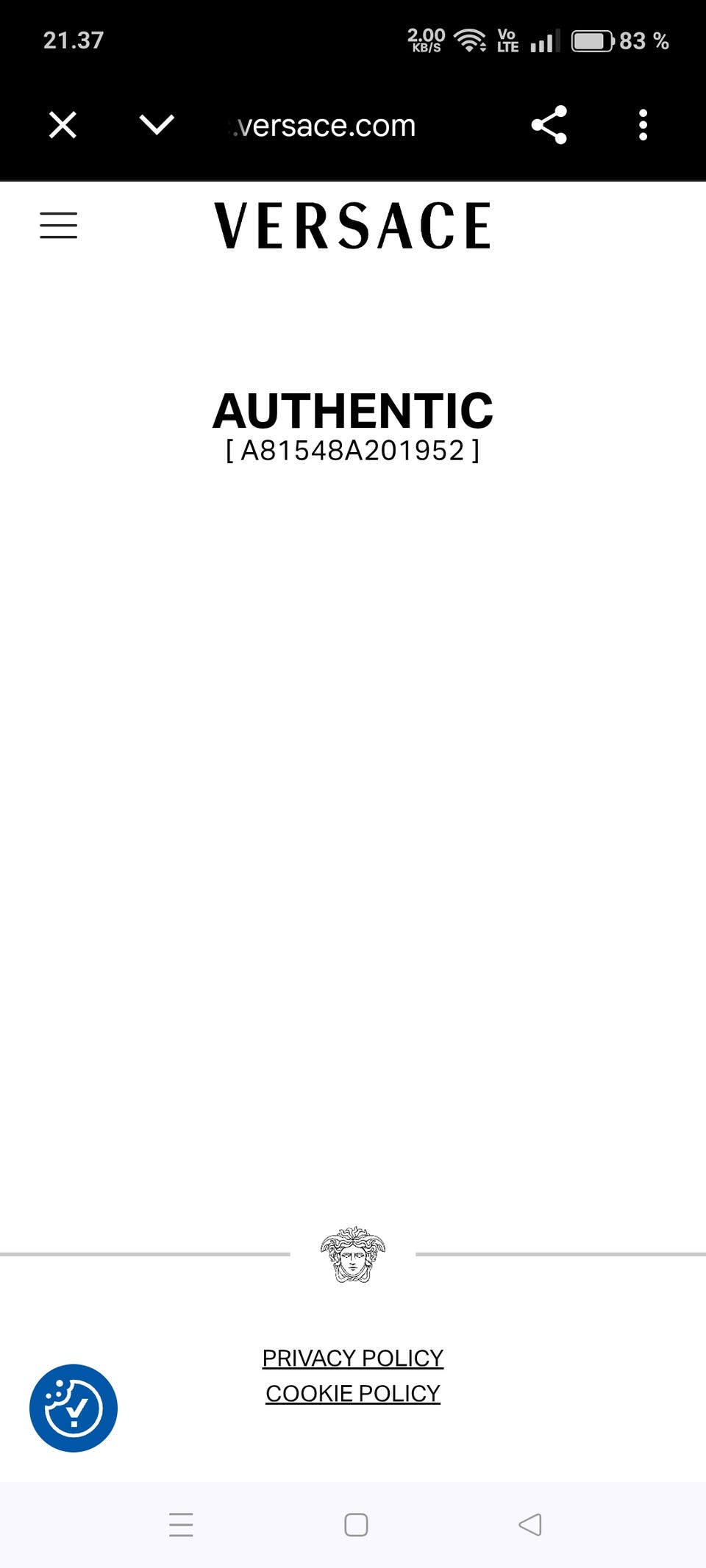This screenshot has height=1568, width=706.
Task: Share this versace.com page
Action: coord(549,125)
